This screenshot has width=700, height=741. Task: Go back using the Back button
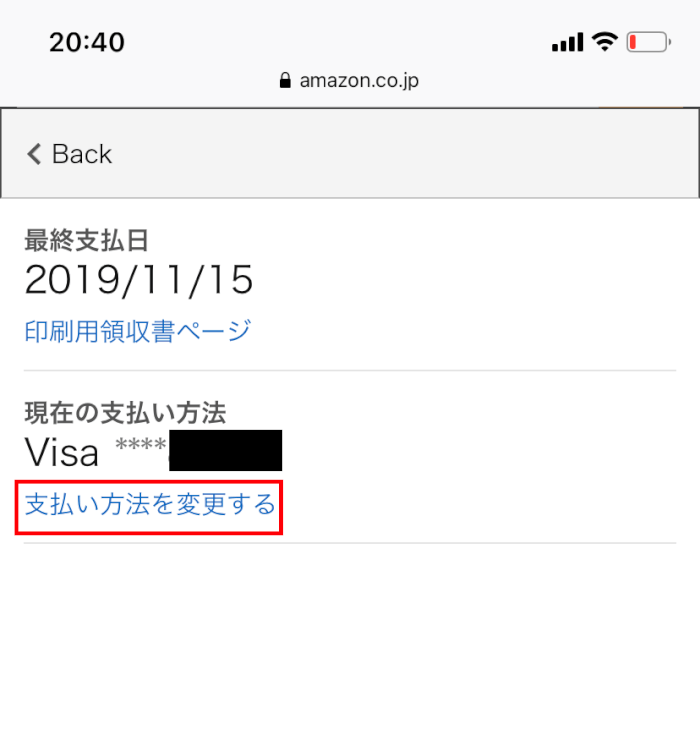69,154
